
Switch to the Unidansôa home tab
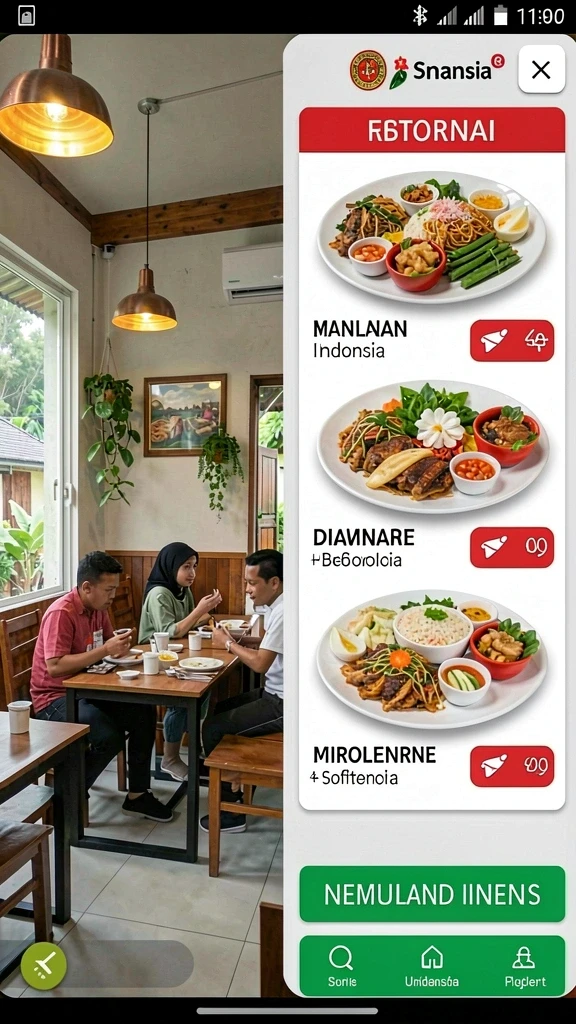point(432,966)
